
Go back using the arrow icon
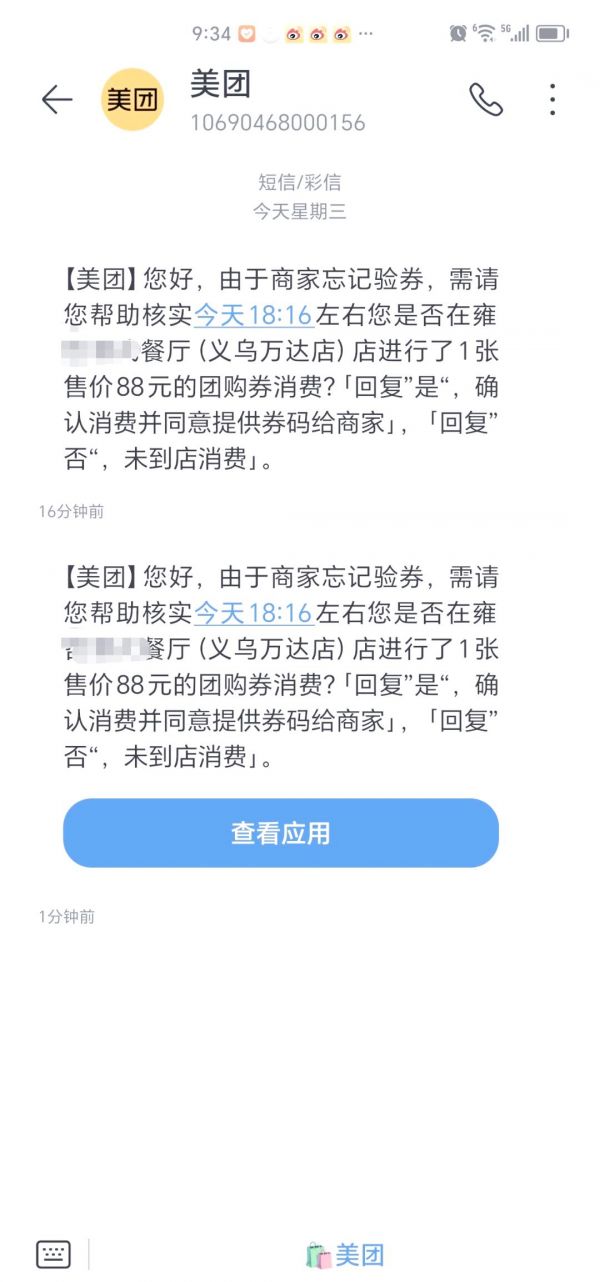(x=57, y=99)
